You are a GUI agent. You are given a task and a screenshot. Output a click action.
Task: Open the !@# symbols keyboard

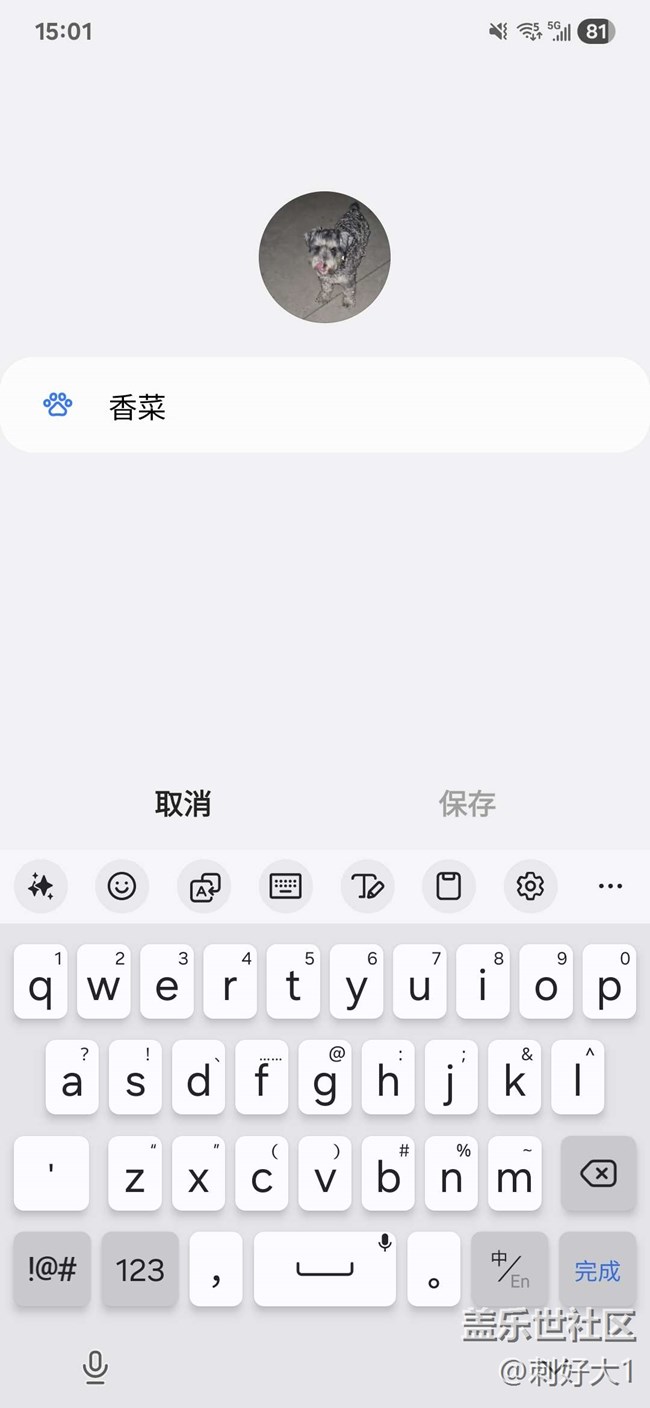52,1270
